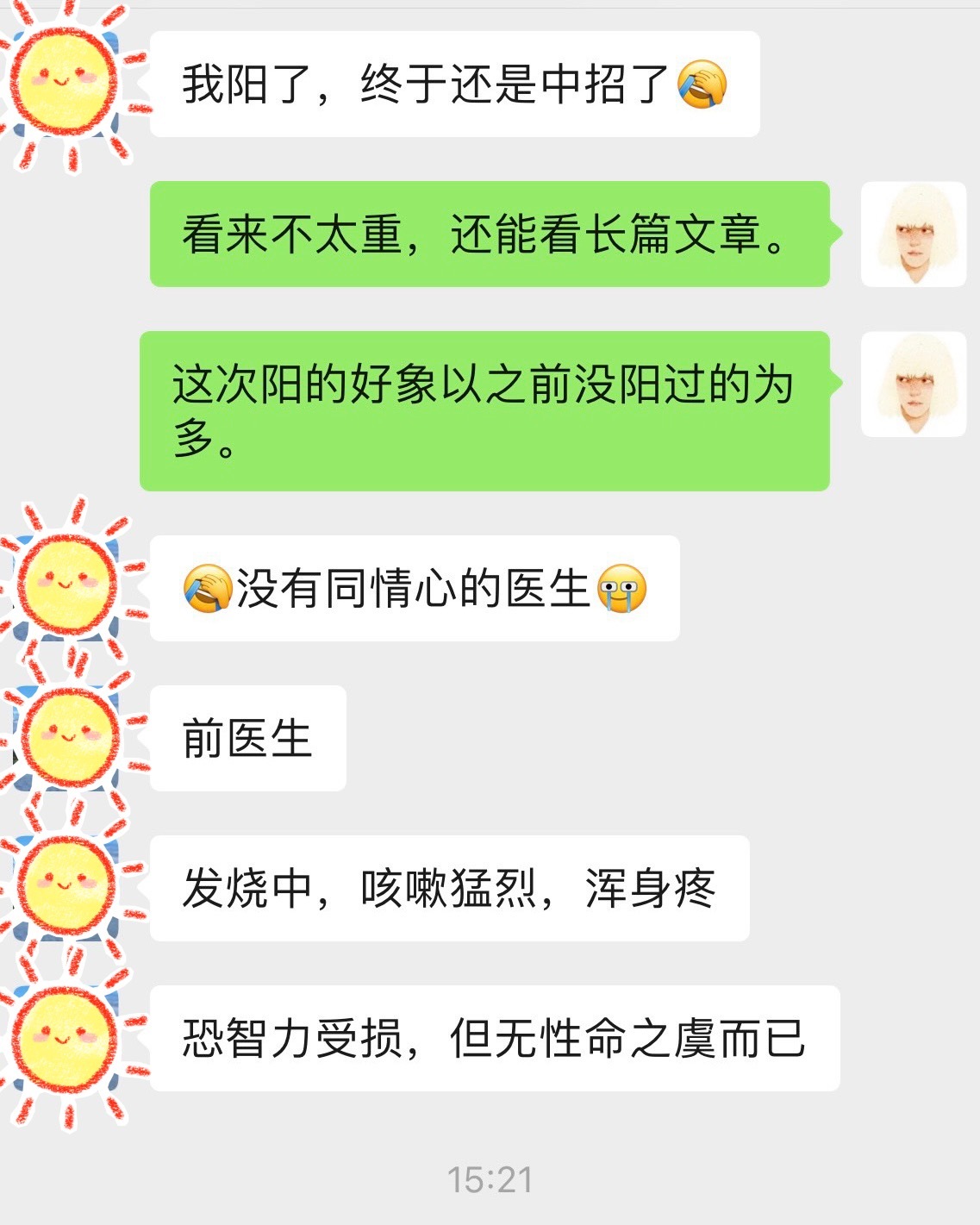
Task: Tap sun avatar beside "没有同情心的医生"
Action: point(67,586)
